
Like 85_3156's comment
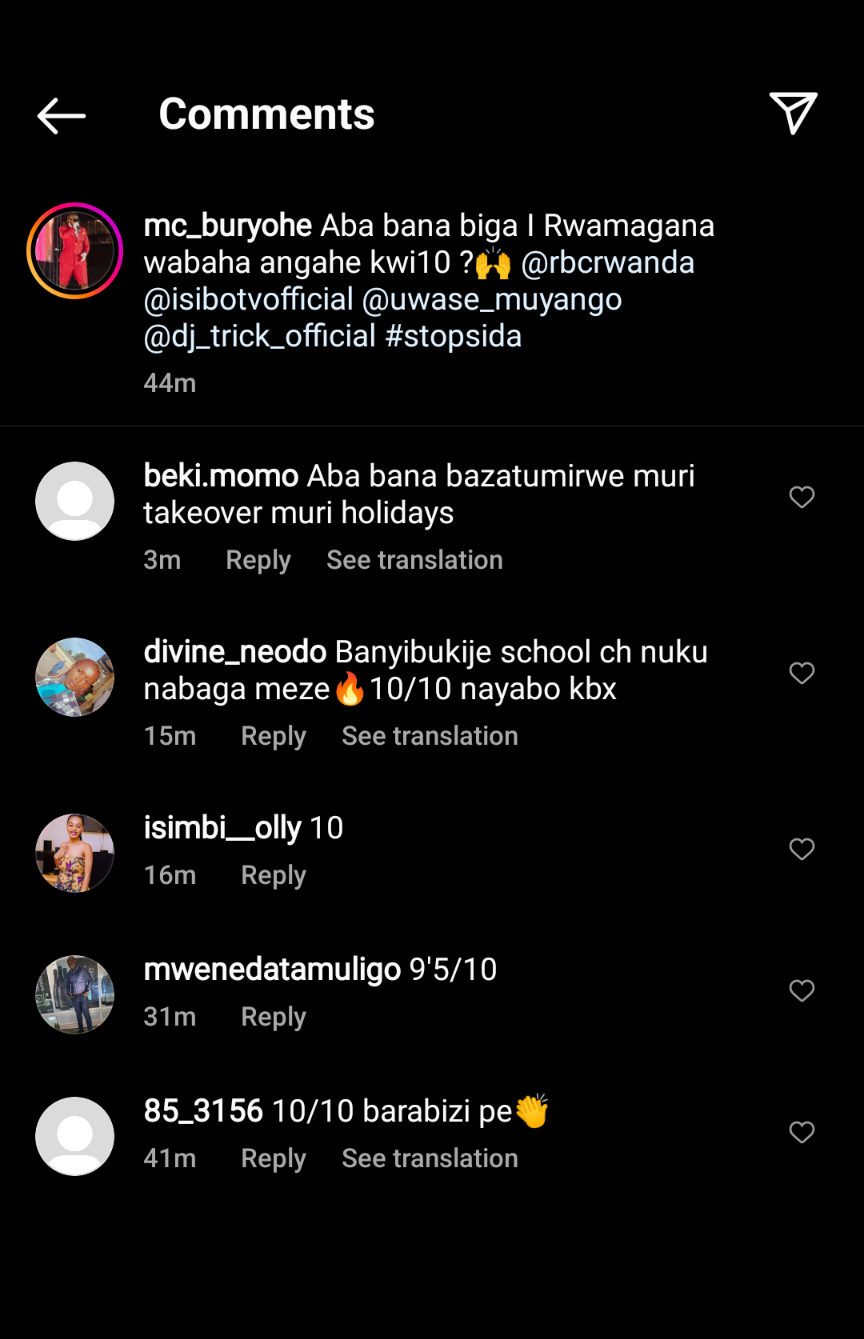pyautogui.click(x=802, y=1132)
